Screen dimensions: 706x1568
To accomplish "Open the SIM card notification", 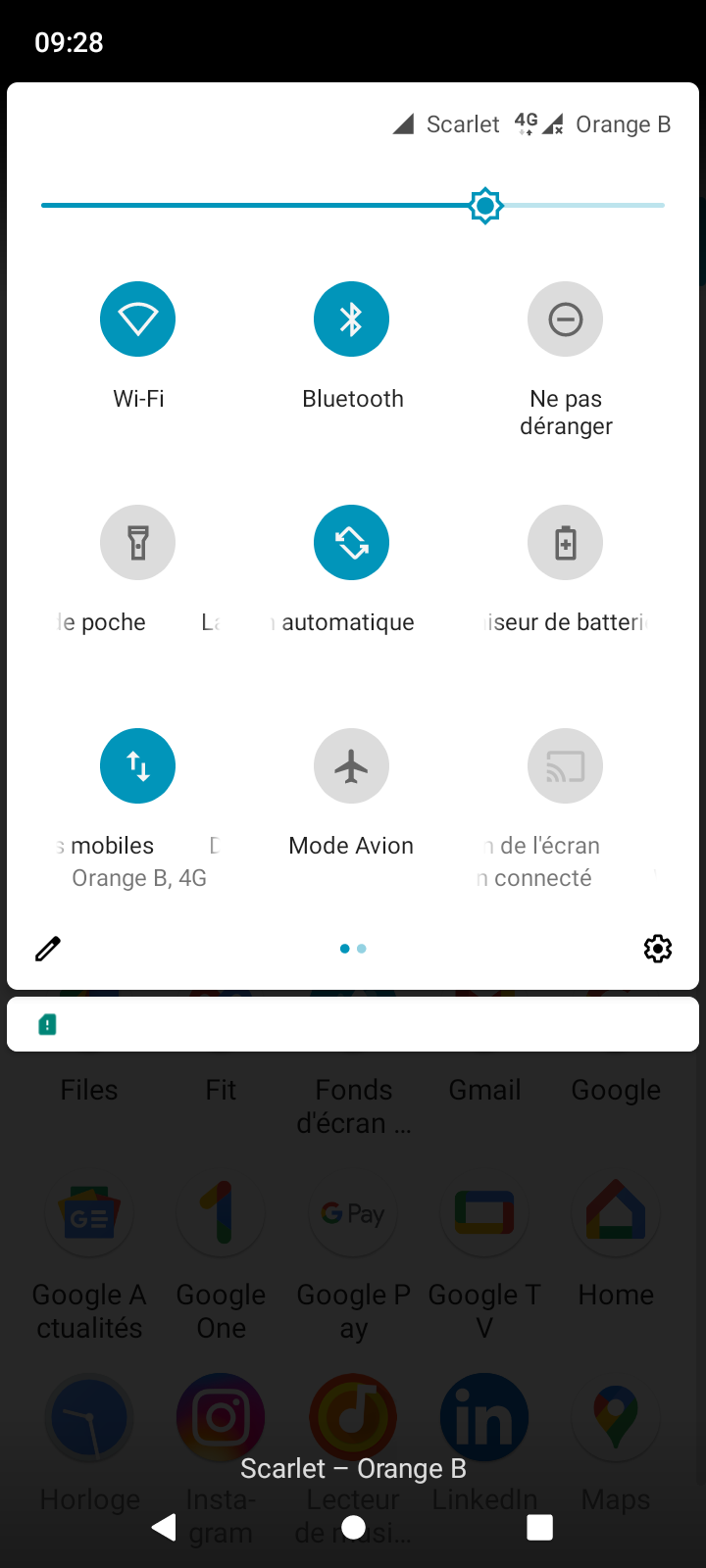I will click(353, 1024).
